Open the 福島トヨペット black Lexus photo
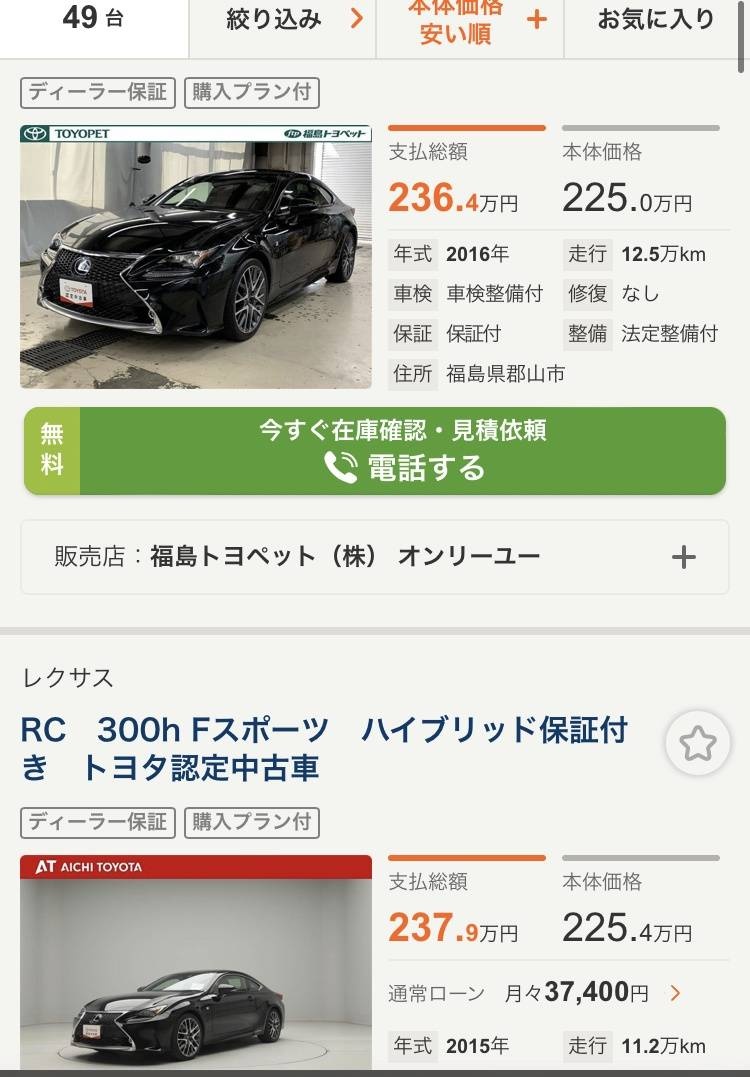The height and width of the screenshot is (1077, 750). [x=196, y=257]
